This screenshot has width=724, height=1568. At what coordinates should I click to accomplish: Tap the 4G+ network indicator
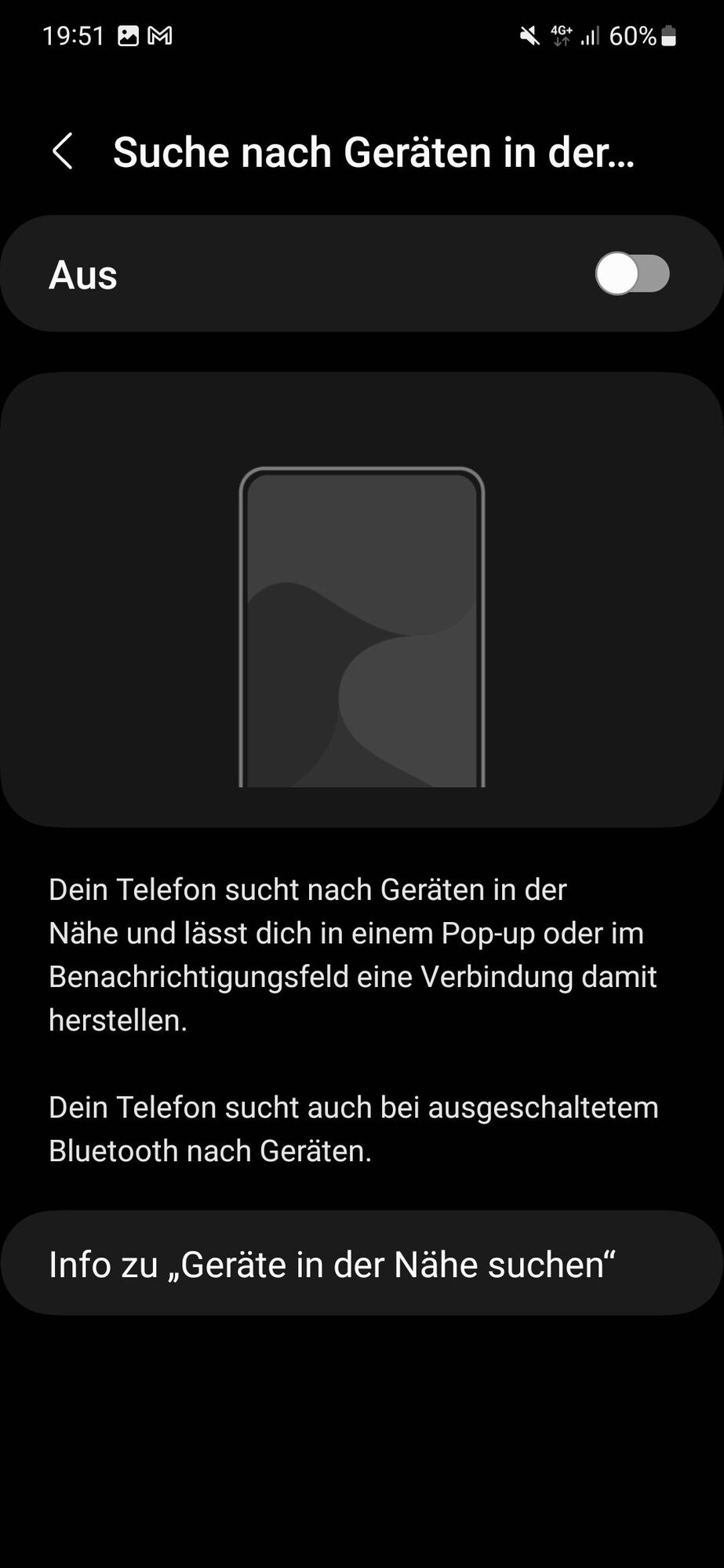coord(560,34)
